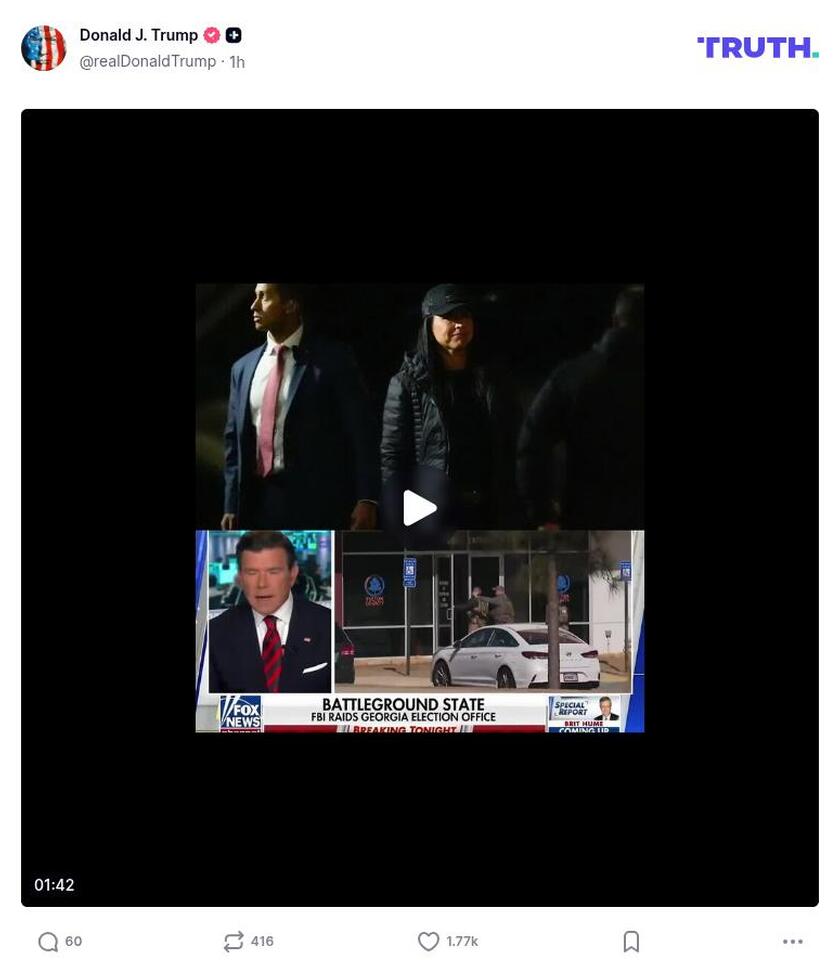ReTruth this post
Image resolution: width=840 pixels, height=979 pixels.
(233, 941)
